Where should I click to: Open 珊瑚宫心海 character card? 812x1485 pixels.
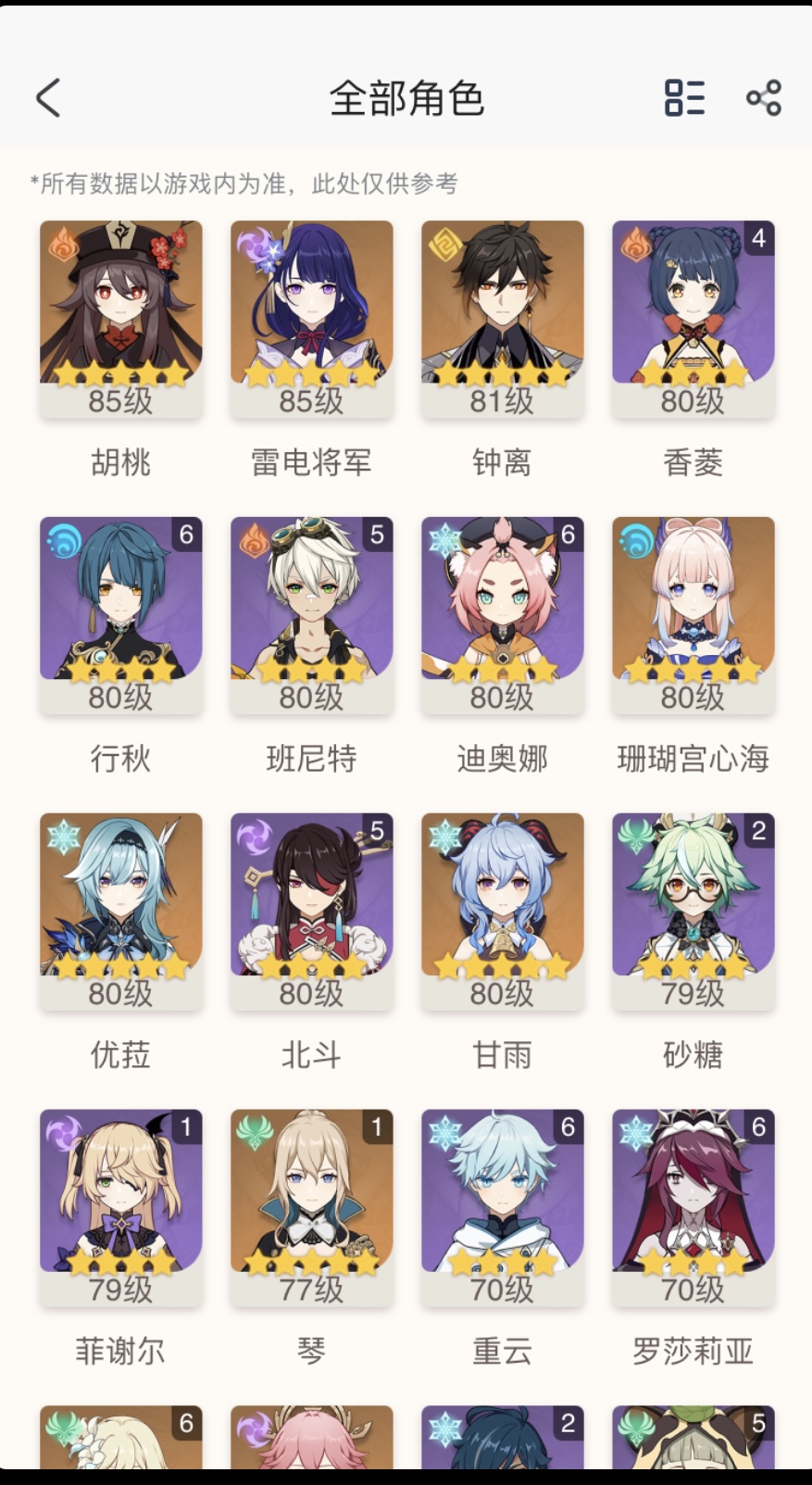[x=693, y=616]
